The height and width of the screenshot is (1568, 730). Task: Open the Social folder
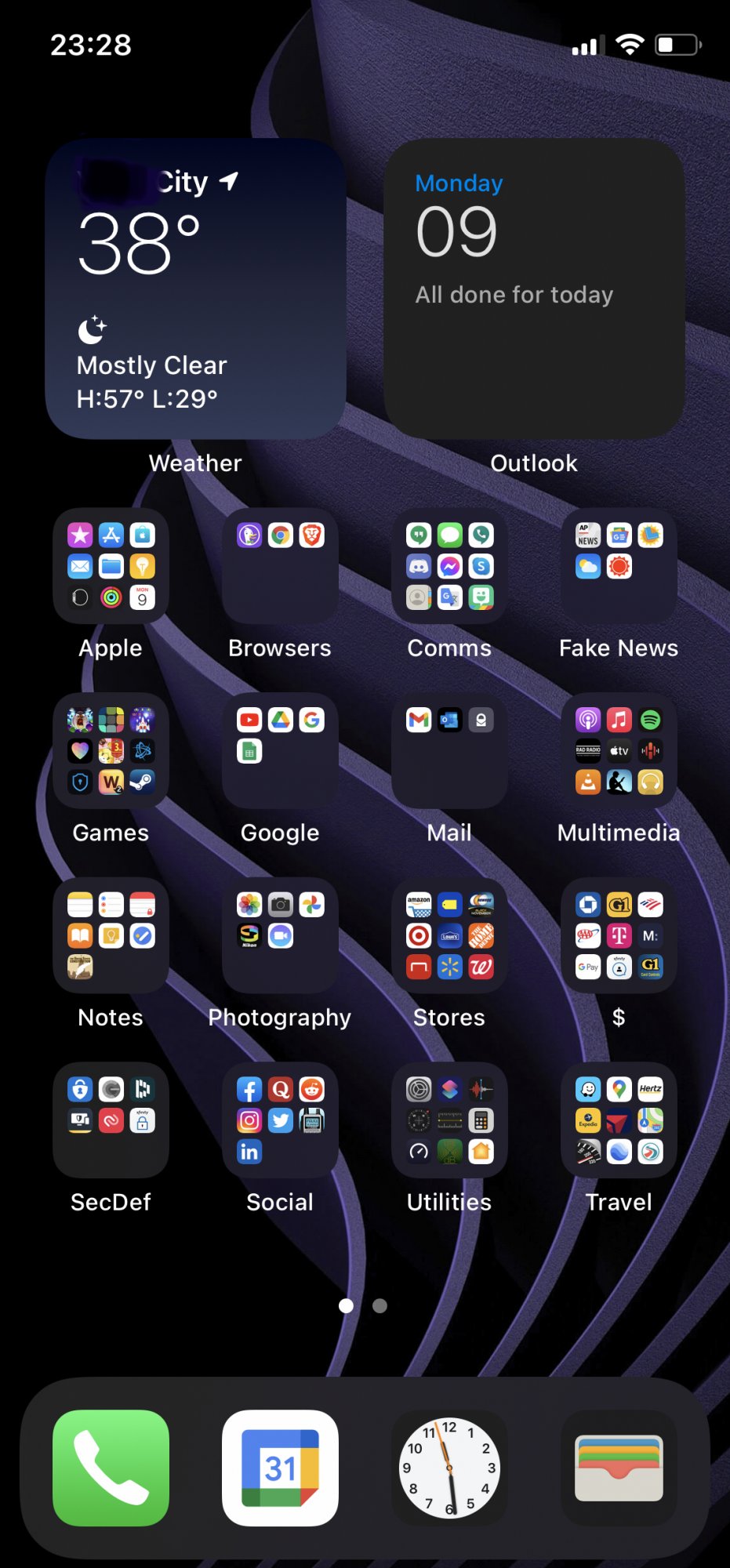[280, 1120]
